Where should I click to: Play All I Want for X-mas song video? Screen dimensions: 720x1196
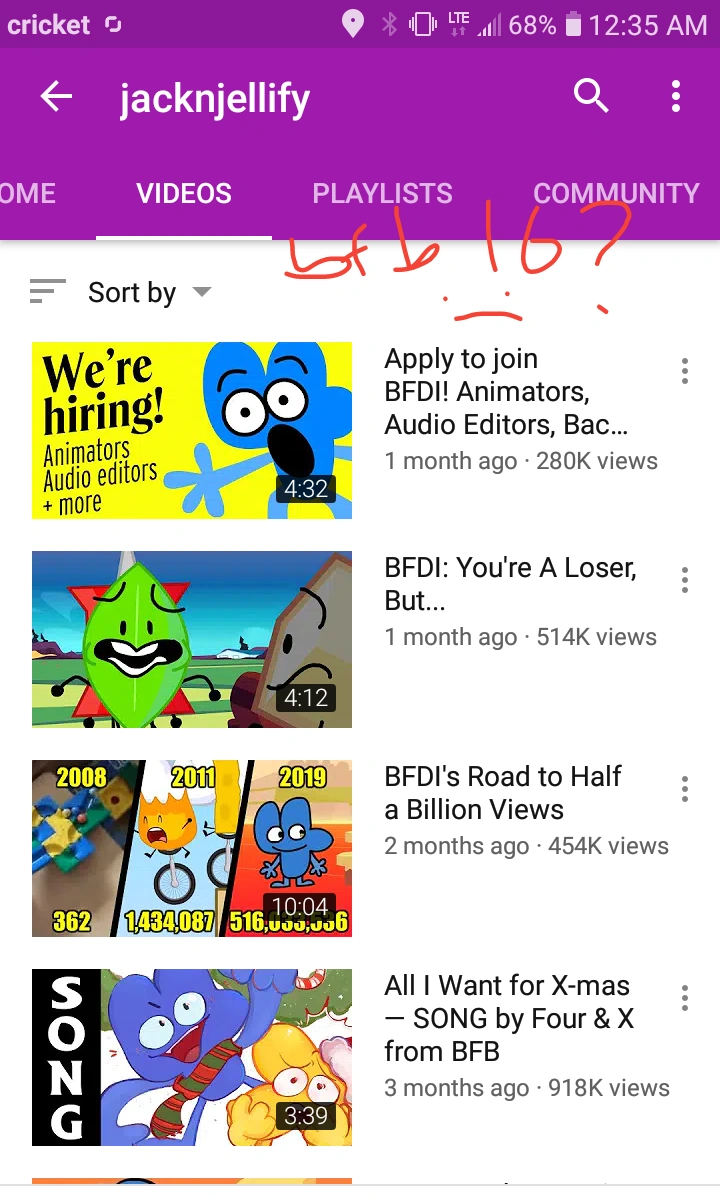pos(192,1057)
